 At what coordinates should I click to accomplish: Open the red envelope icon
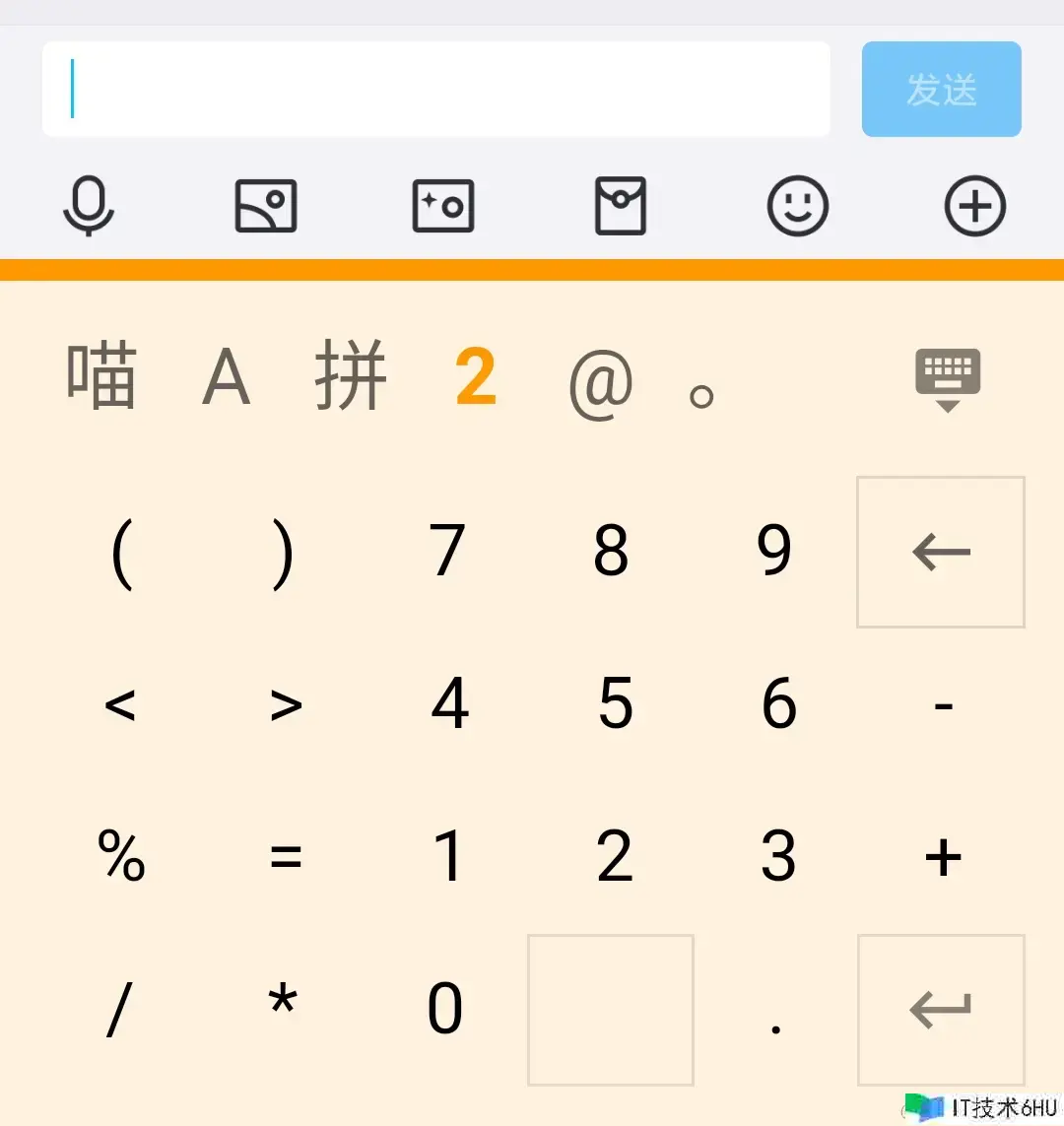click(621, 206)
